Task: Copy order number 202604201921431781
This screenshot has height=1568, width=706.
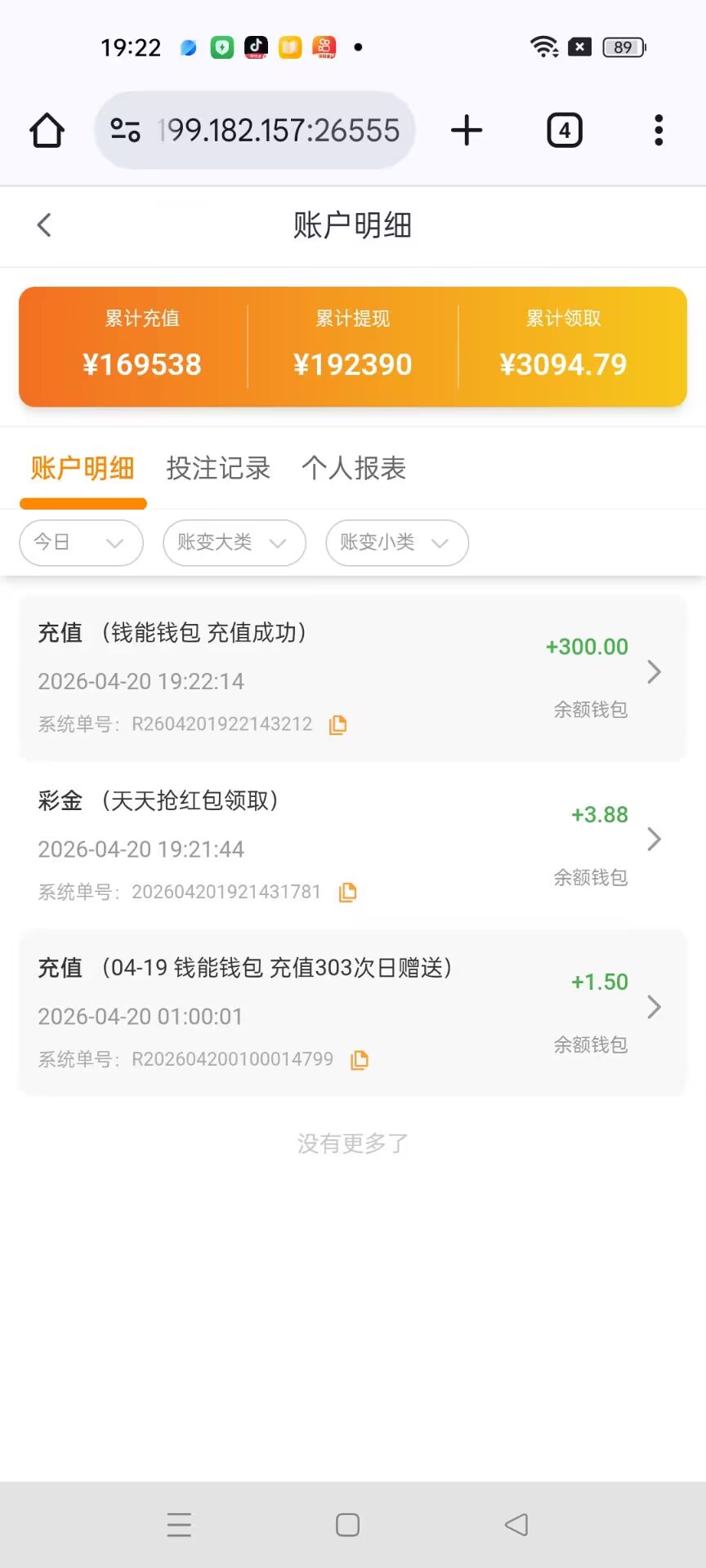Action: click(347, 893)
